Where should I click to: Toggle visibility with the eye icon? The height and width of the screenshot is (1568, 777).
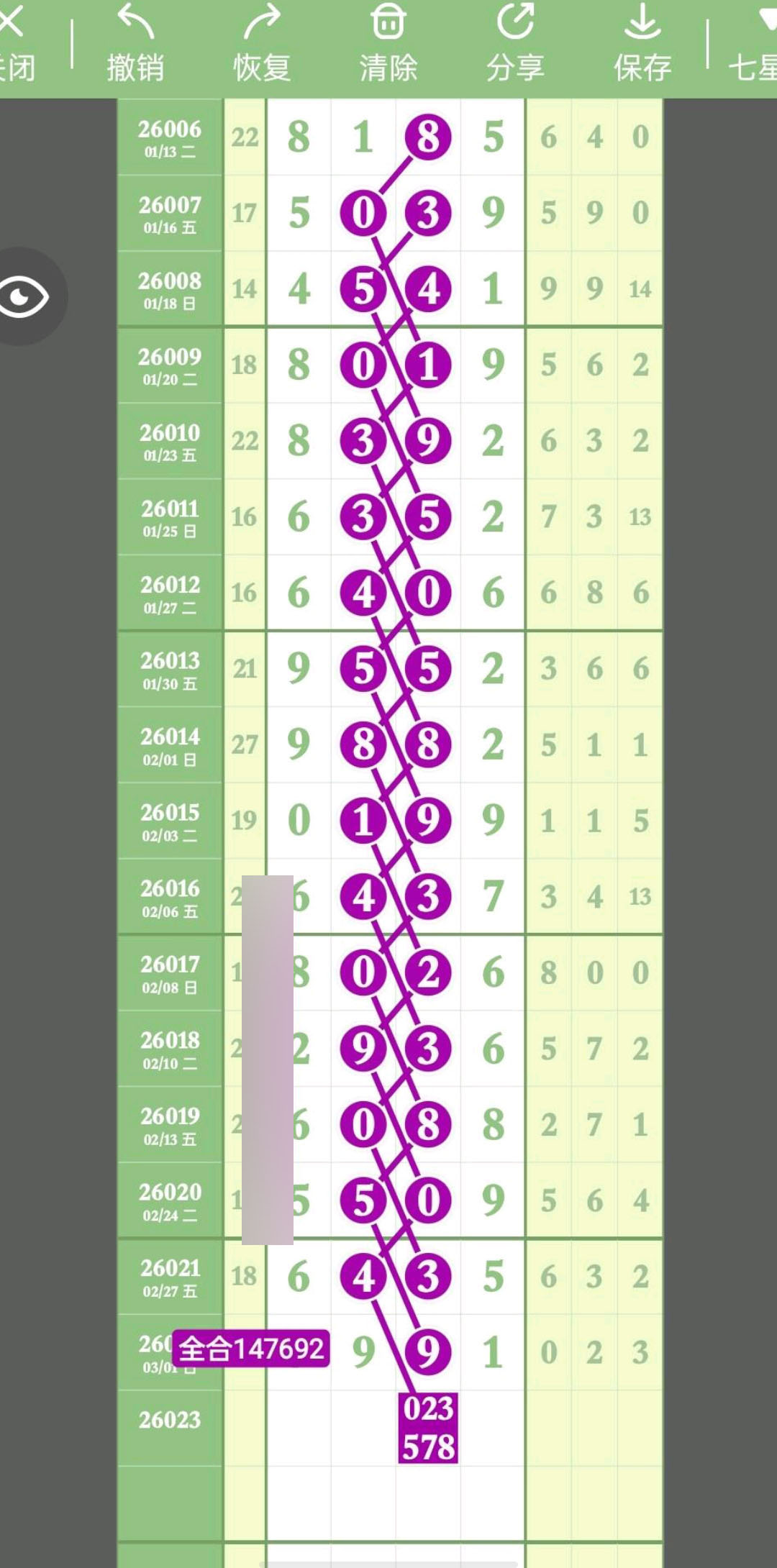click(x=26, y=297)
